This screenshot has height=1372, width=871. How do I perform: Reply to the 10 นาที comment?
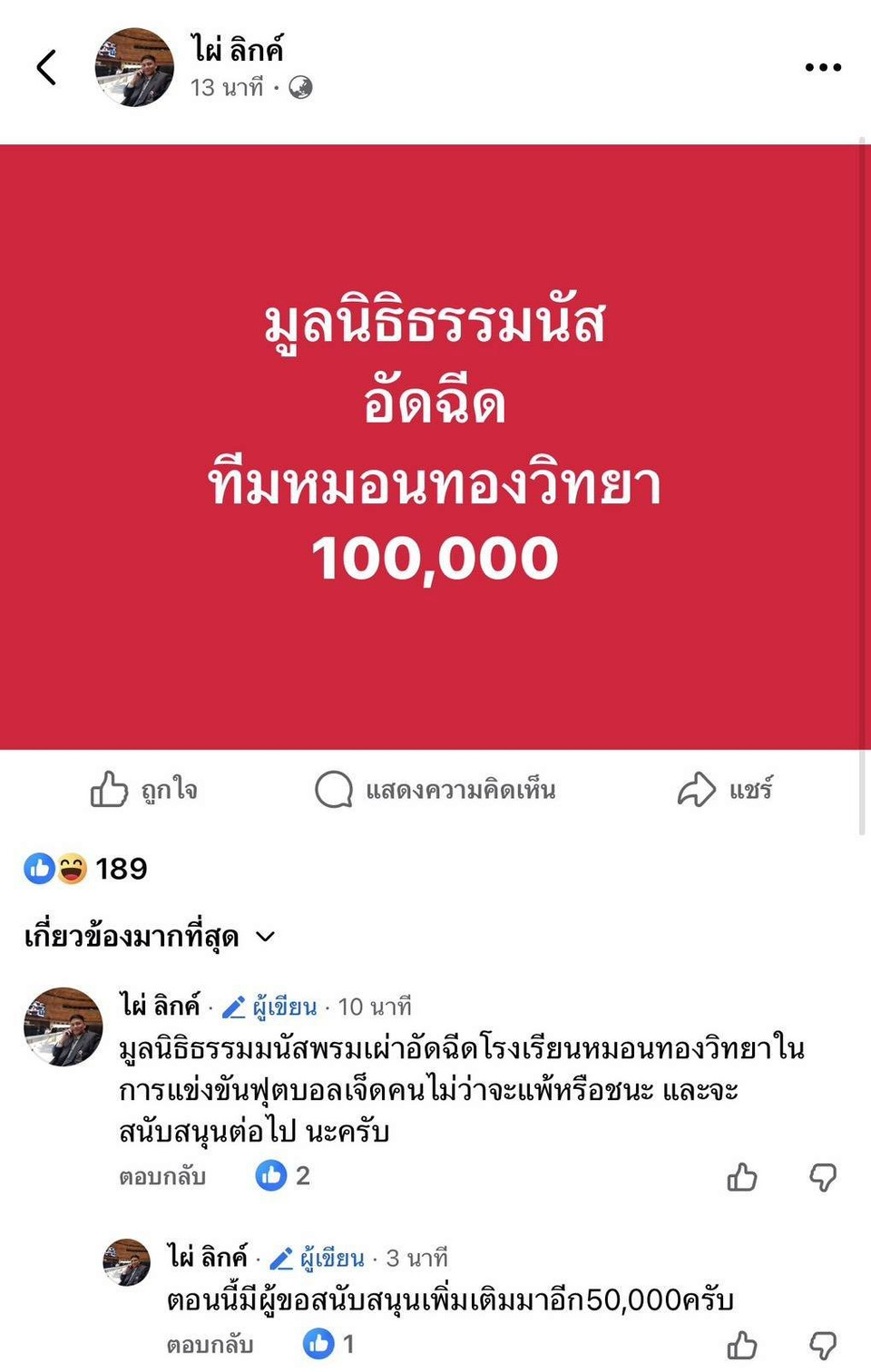[x=162, y=1177]
